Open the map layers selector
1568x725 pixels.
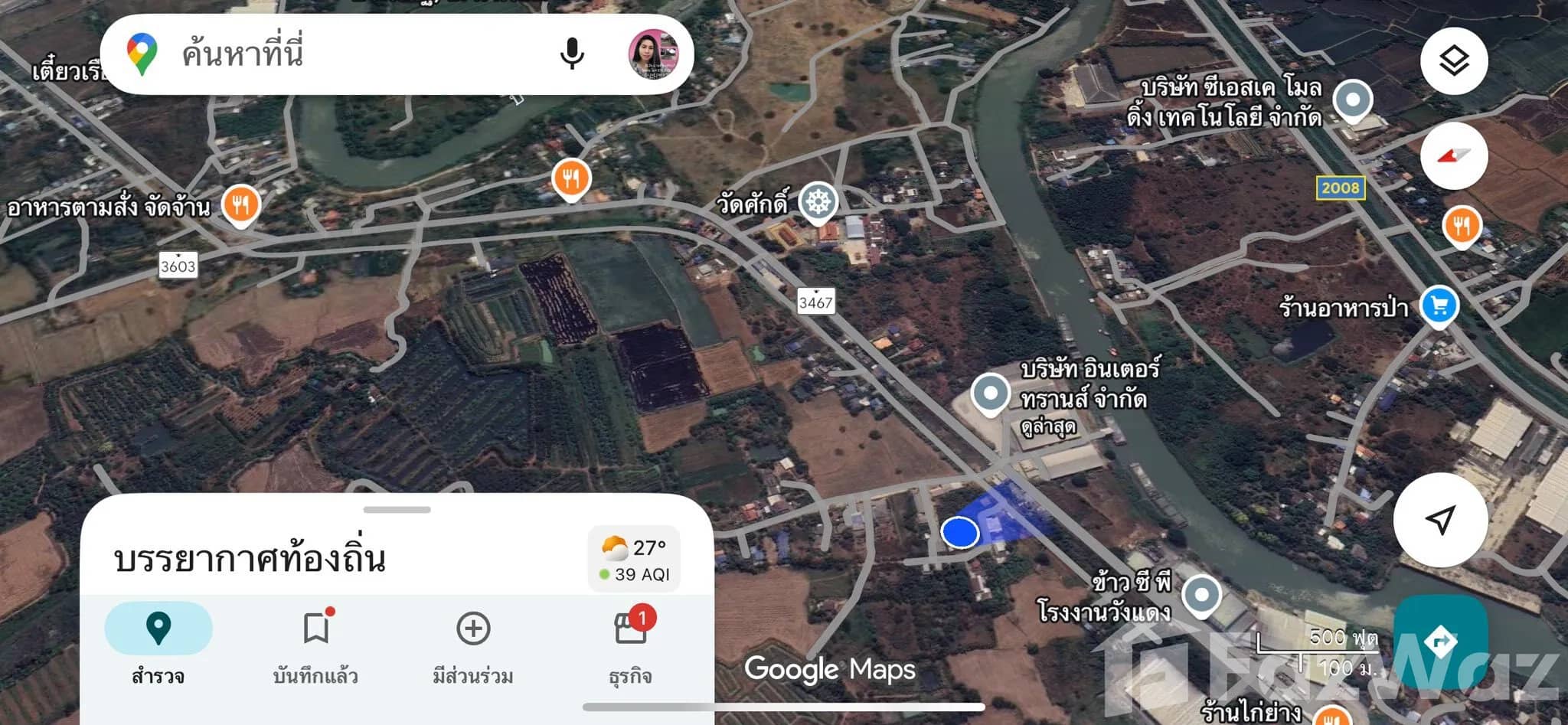[1453, 61]
